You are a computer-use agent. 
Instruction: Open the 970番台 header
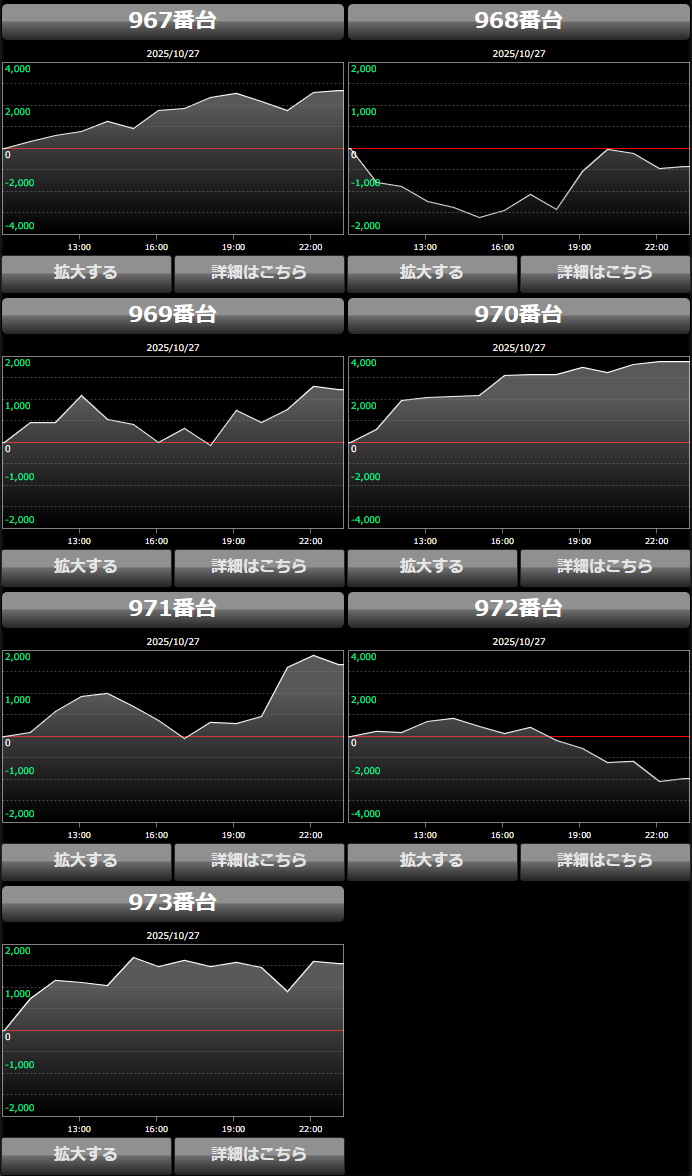(x=519, y=315)
